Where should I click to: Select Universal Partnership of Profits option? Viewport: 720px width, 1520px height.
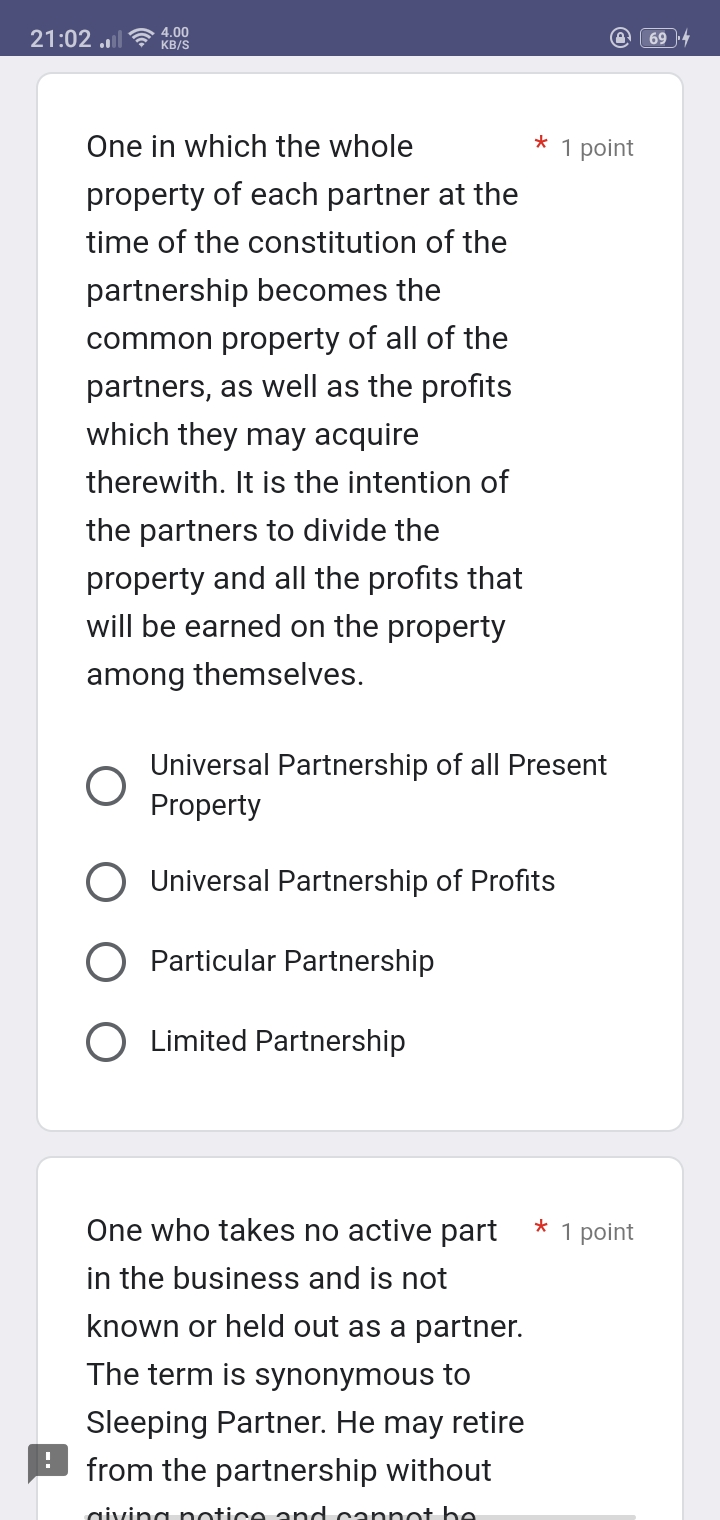click(106, 882)
